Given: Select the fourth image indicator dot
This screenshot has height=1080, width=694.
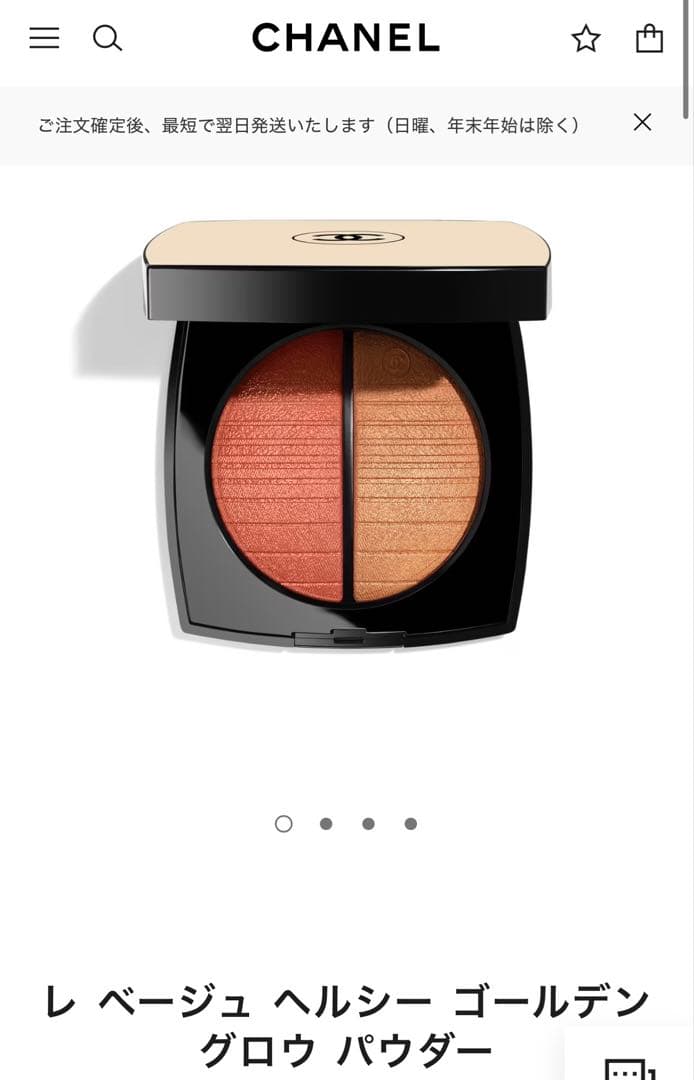Looking at the screenshot, I should (x=410, y=824).
